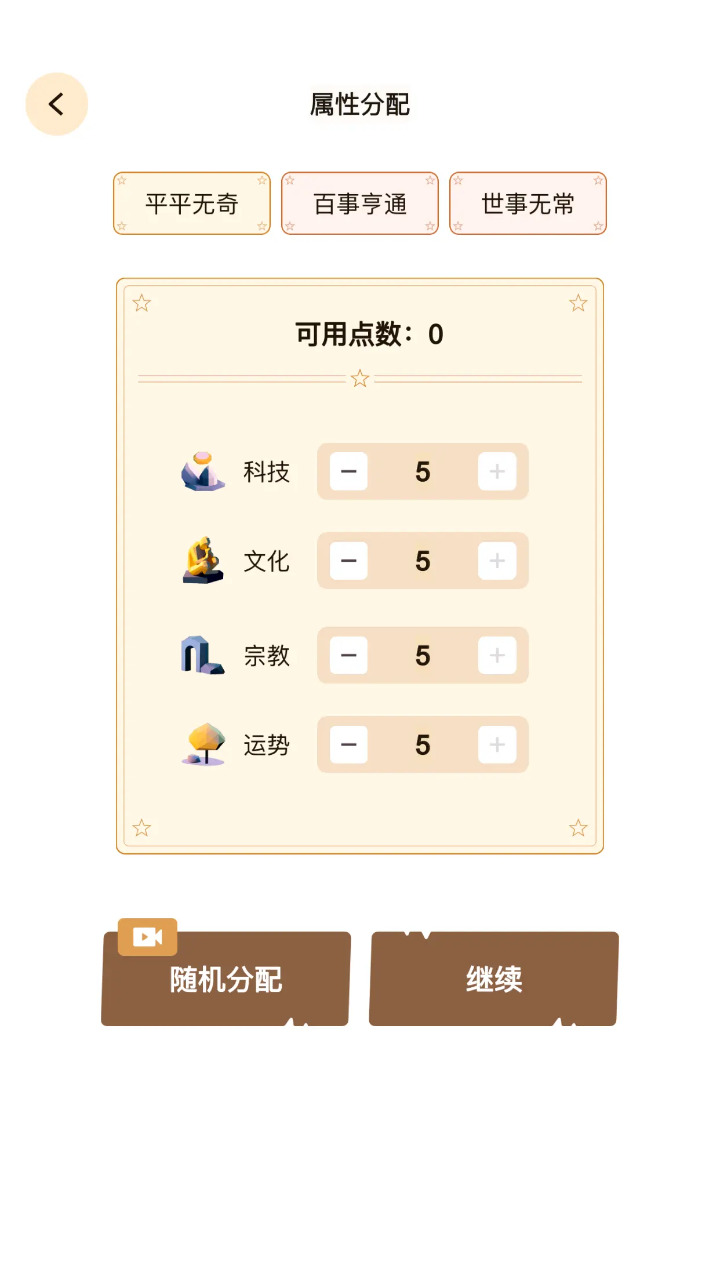Viewport: 720px width, 1280px height.
Task: Click the 随机分配 (random allocation) button
Action: tap(225, 979)
